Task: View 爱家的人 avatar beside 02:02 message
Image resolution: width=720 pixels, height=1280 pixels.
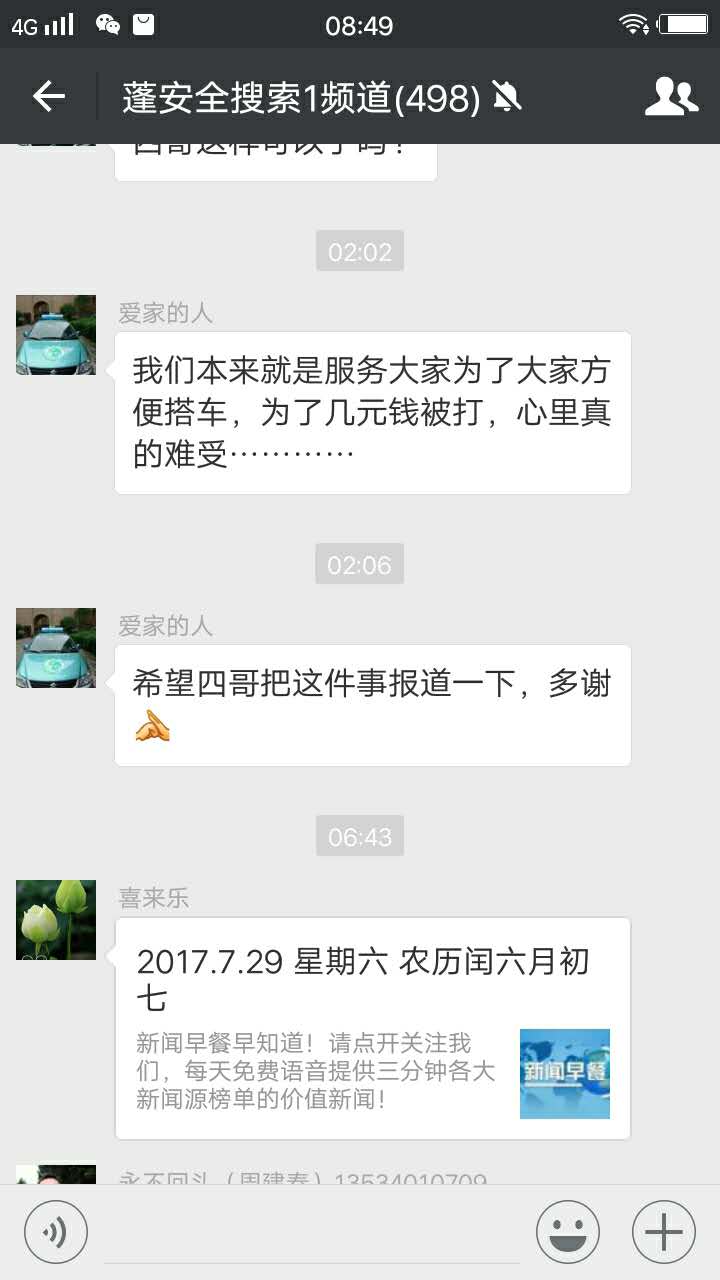Action: click(x=56, y=335)
